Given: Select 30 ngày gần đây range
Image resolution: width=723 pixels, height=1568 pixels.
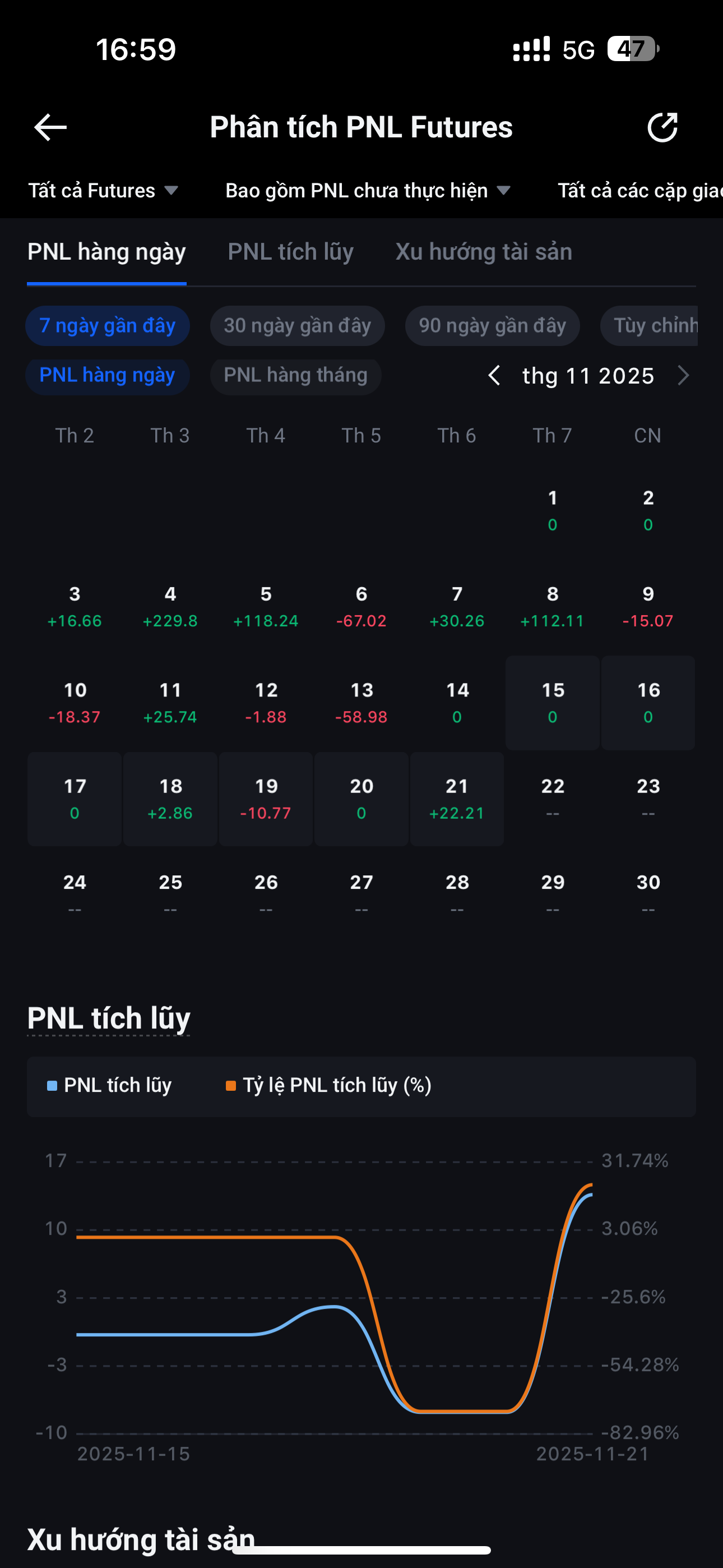Looking at the screenshot, I should pyautogui.click(x=297, y=326).
